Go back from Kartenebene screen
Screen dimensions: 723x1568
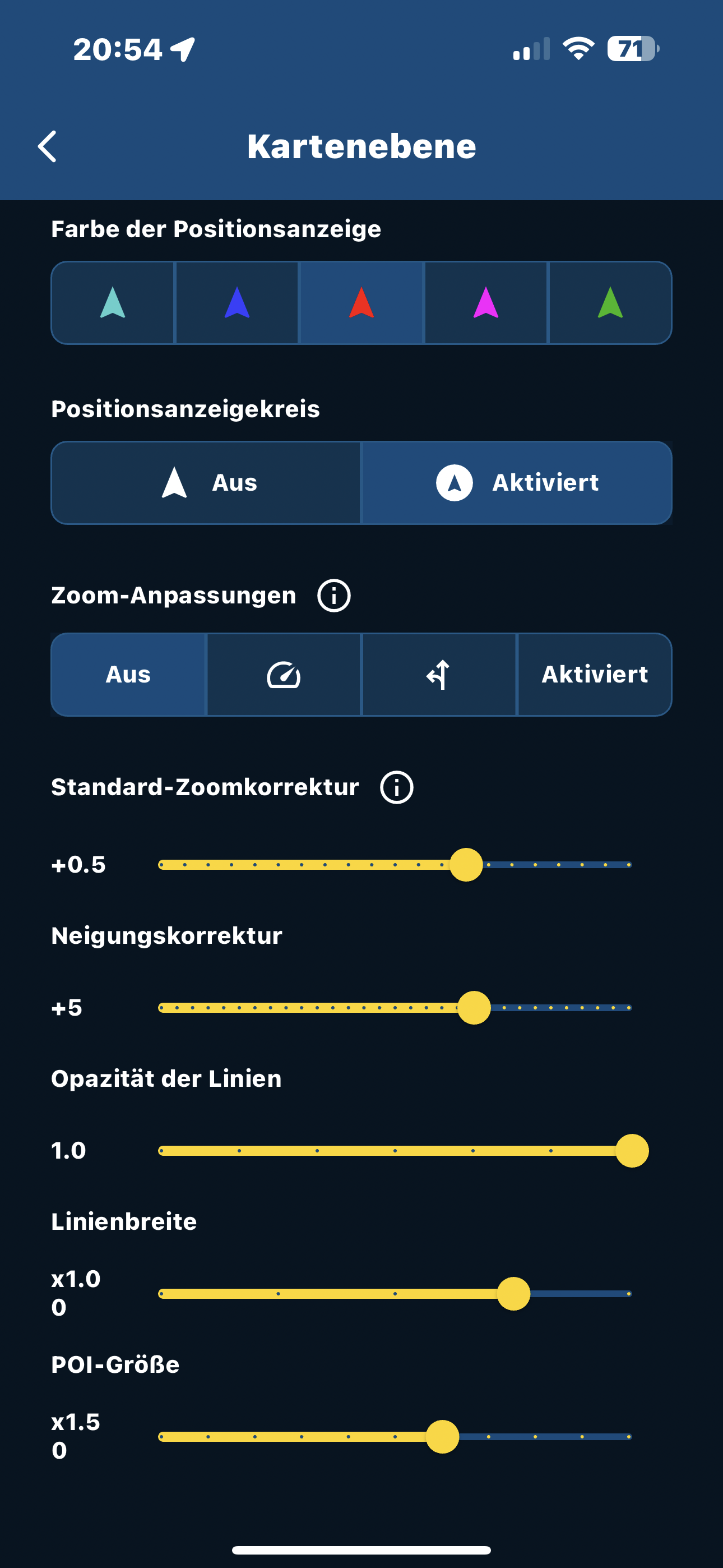coord(48,147)
